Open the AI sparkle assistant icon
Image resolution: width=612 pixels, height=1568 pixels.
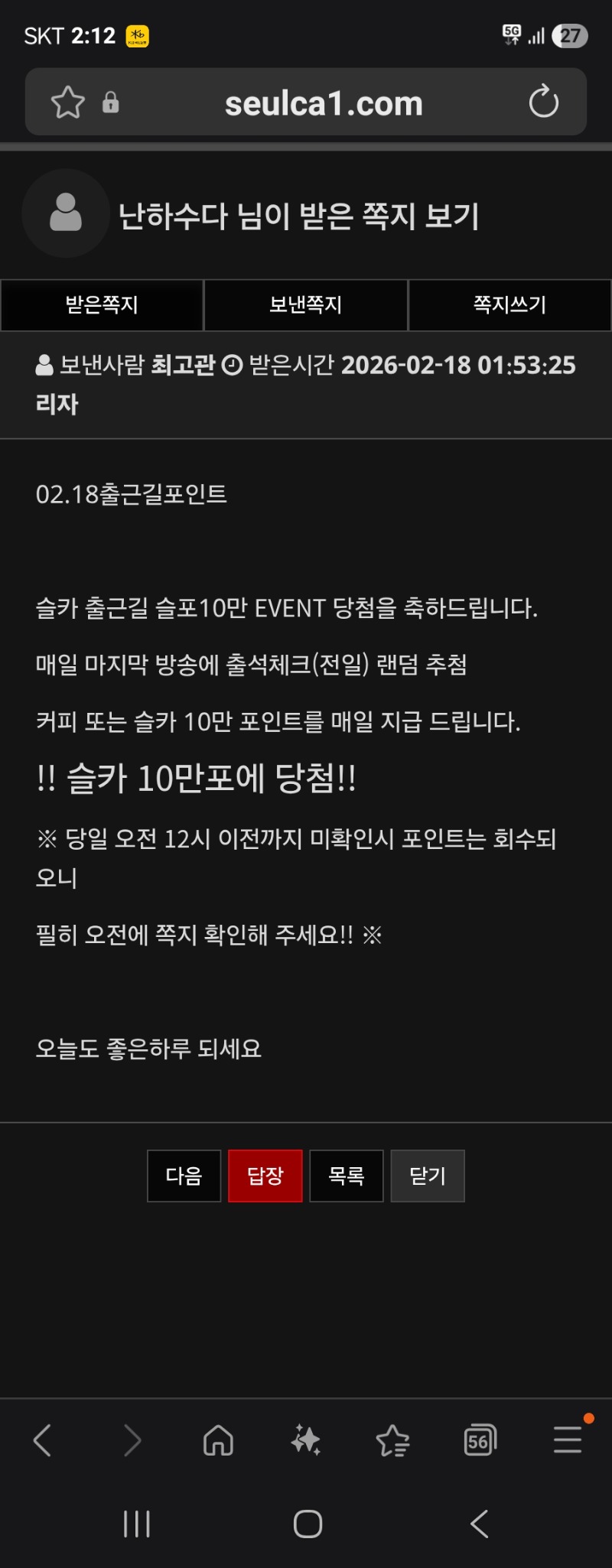tap(306, 1441)
